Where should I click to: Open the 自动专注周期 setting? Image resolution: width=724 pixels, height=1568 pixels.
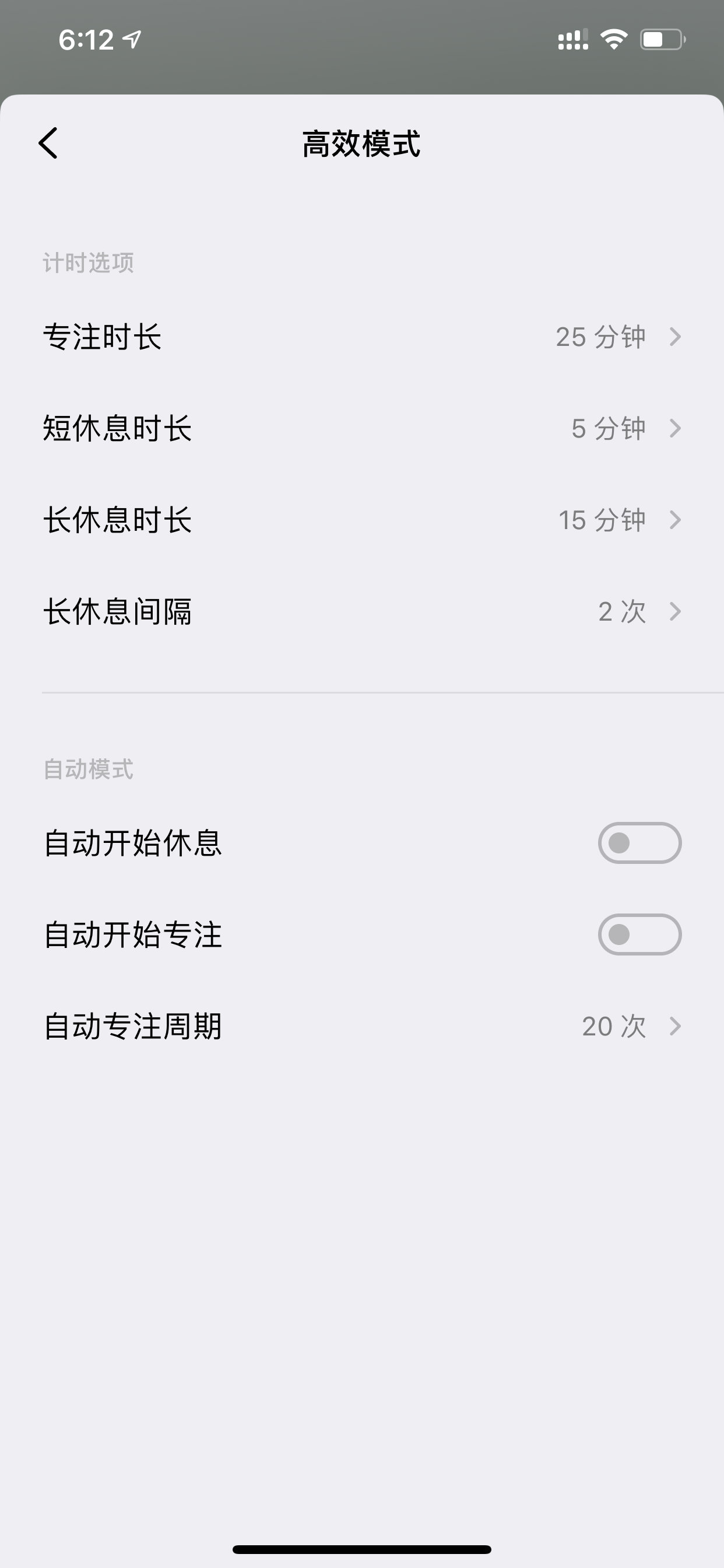click(x=362, y=1026)
